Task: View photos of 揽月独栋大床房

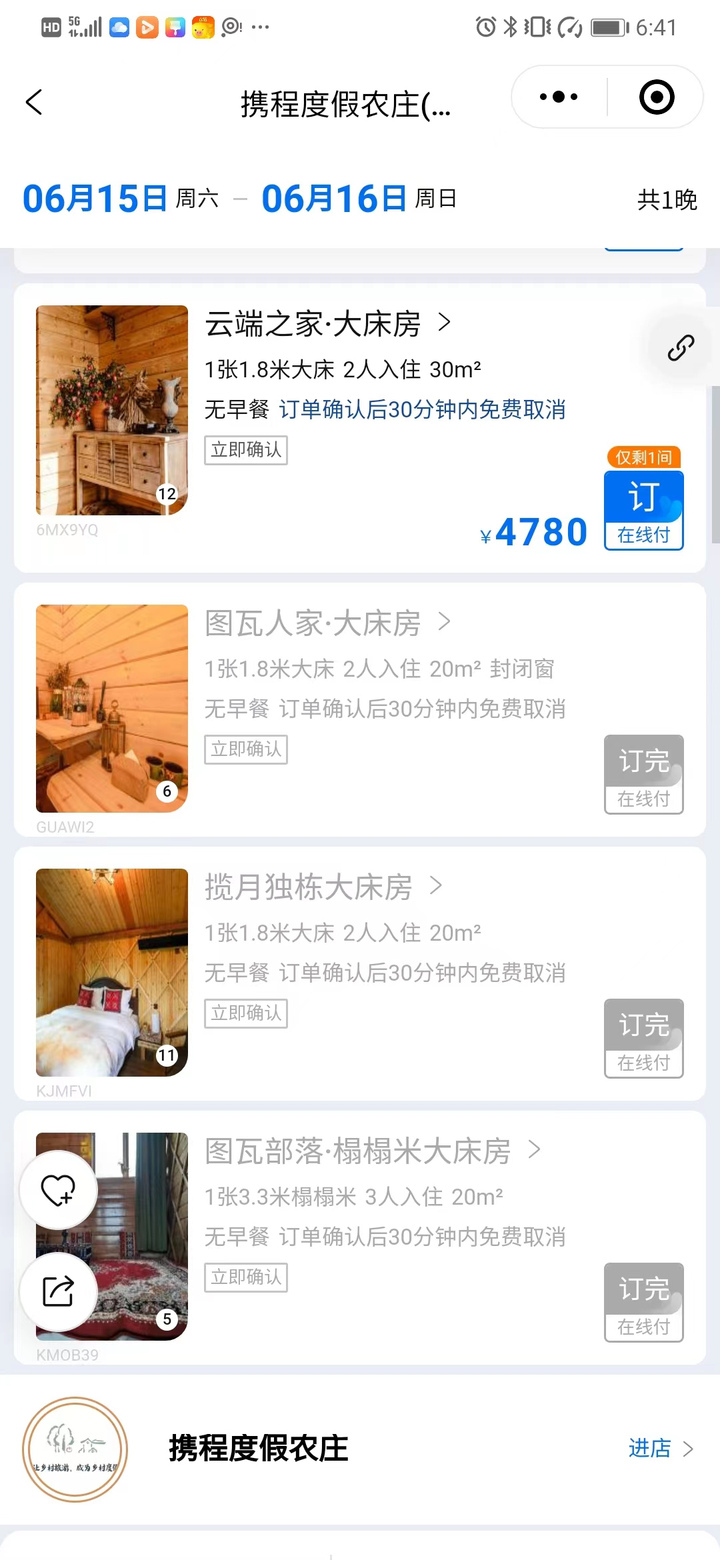Action: (x=112, y=972)
